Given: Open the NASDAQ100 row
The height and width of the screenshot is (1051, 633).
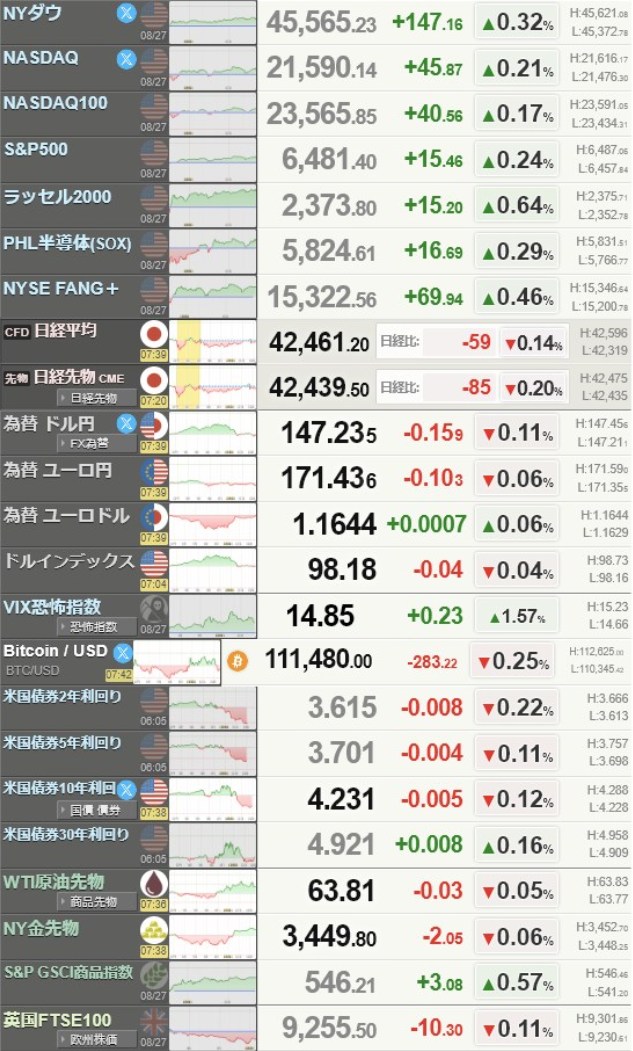Looking at the screenshot, I should point(55,104).
